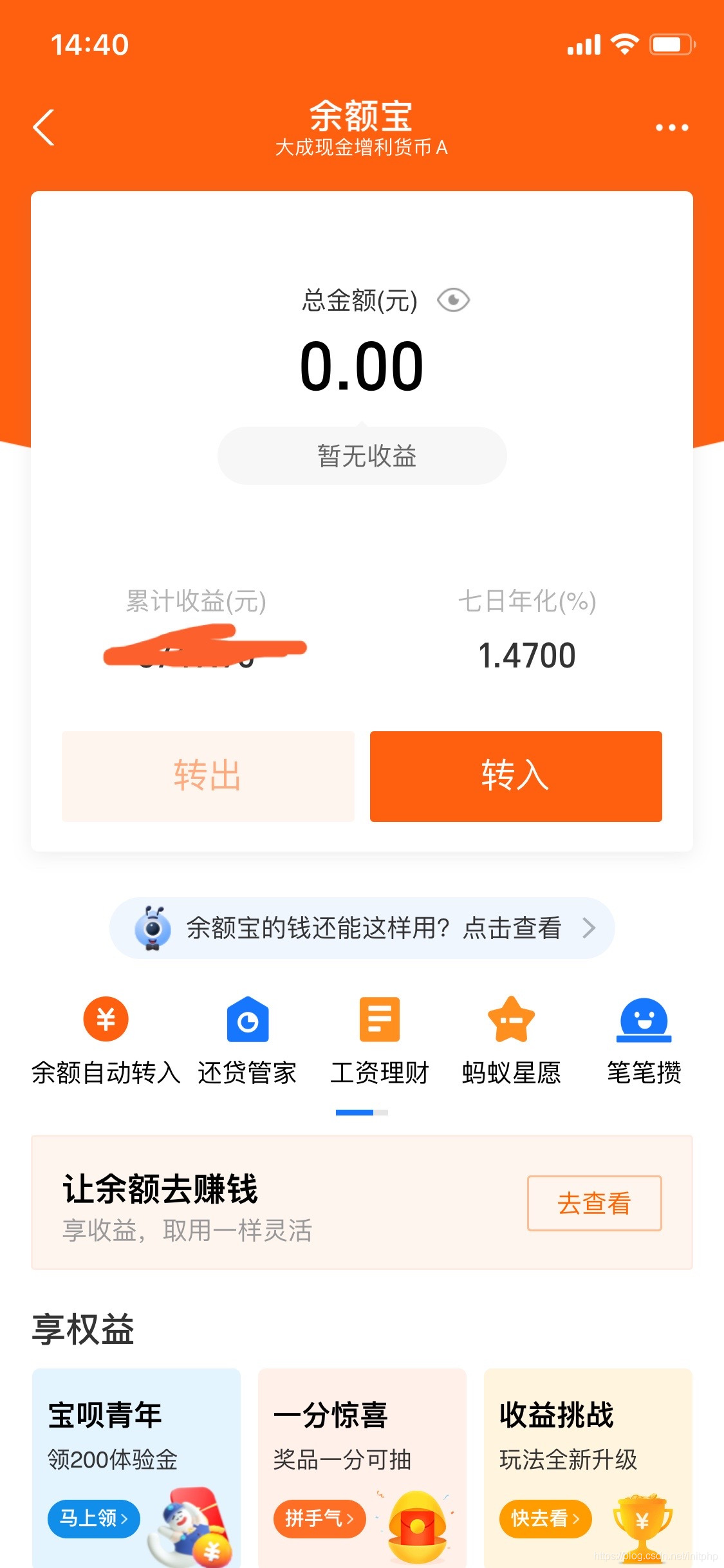Open the three-dot overflow menu
This screenshot has height=1568, width=724.
pyautogui.click(x=671, y=127)
